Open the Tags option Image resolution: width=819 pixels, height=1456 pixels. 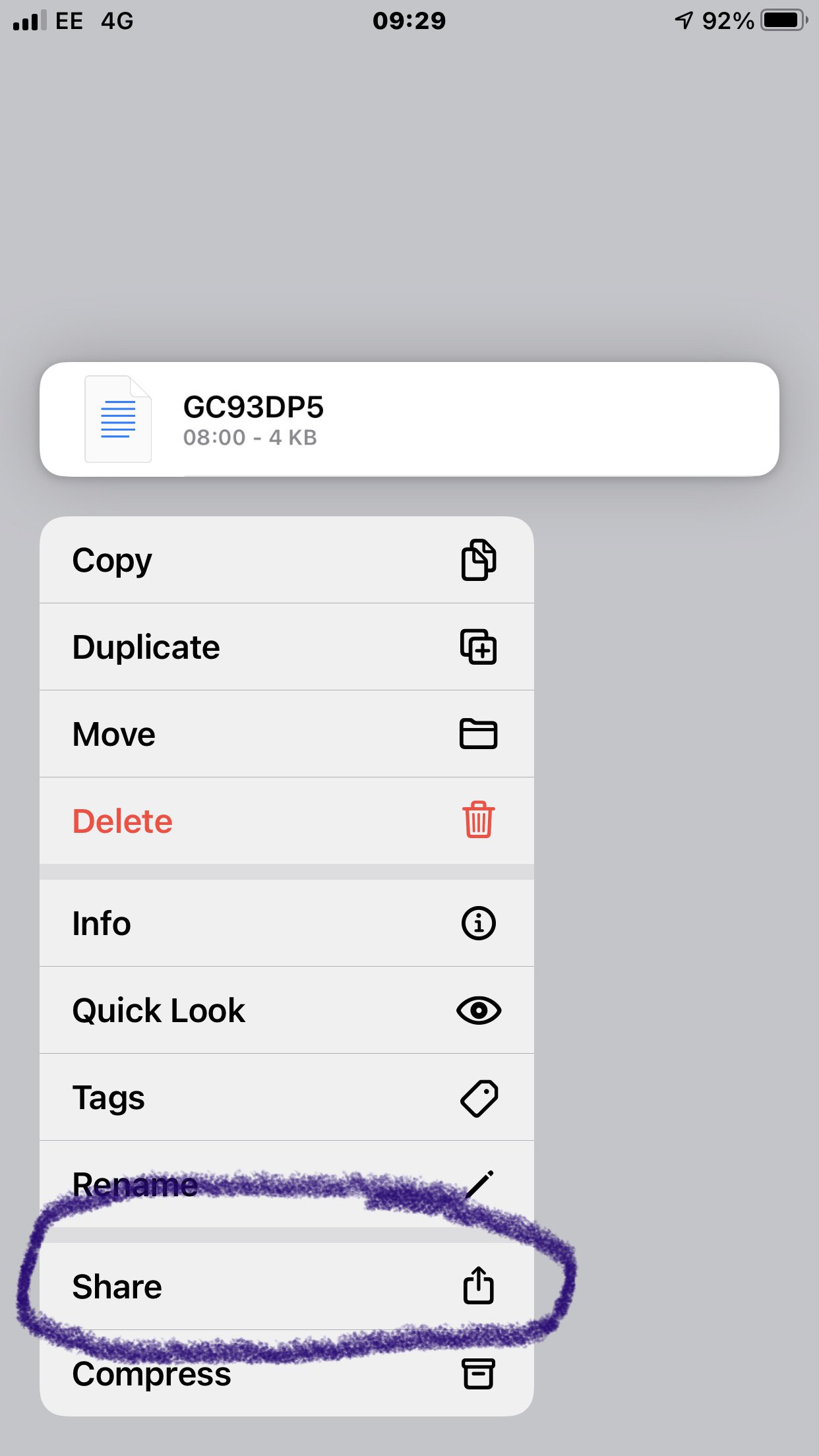point(286,1097)
